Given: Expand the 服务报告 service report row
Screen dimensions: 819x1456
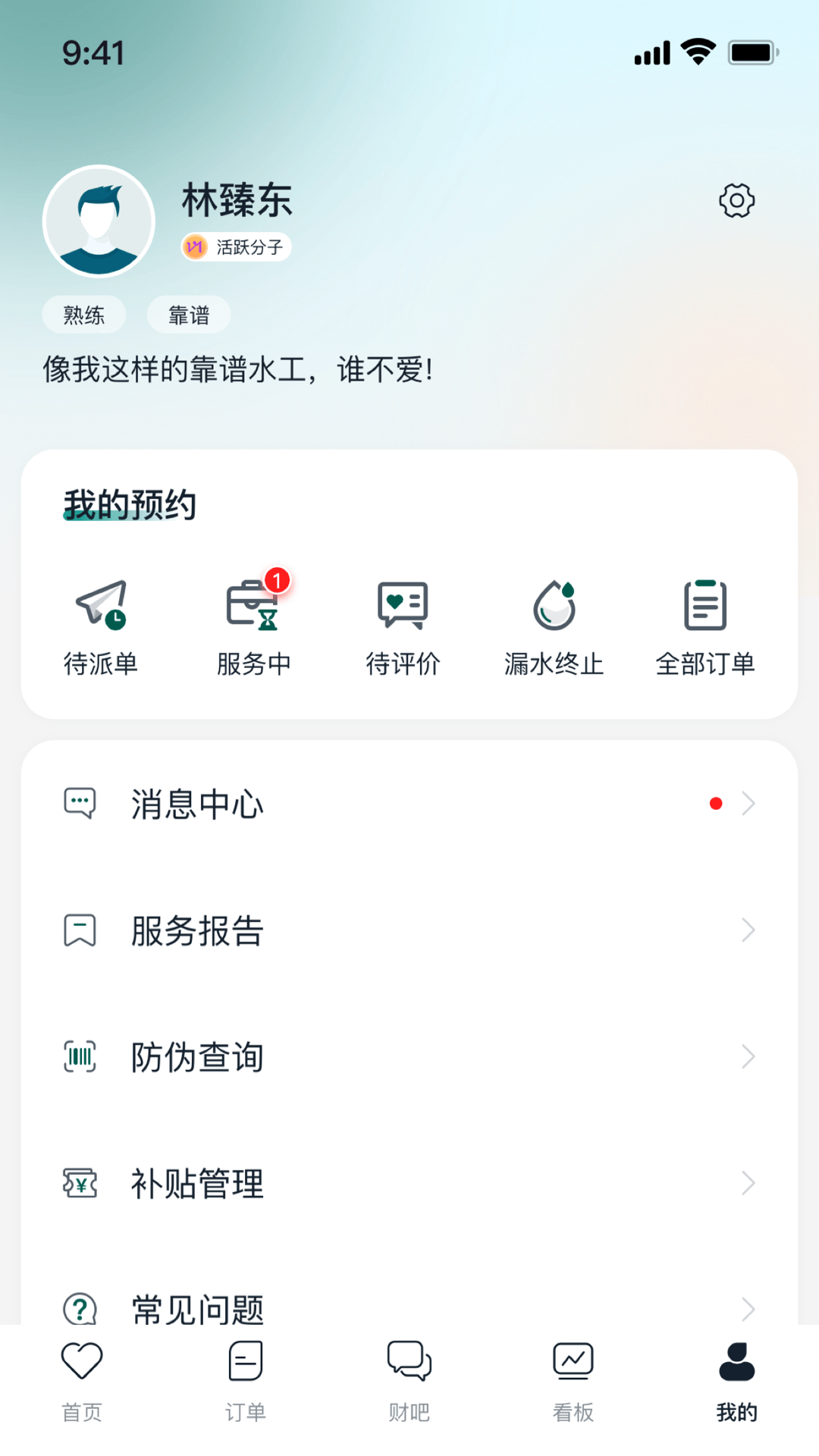Looking at the screenshot, I should (x=749, y=930).
